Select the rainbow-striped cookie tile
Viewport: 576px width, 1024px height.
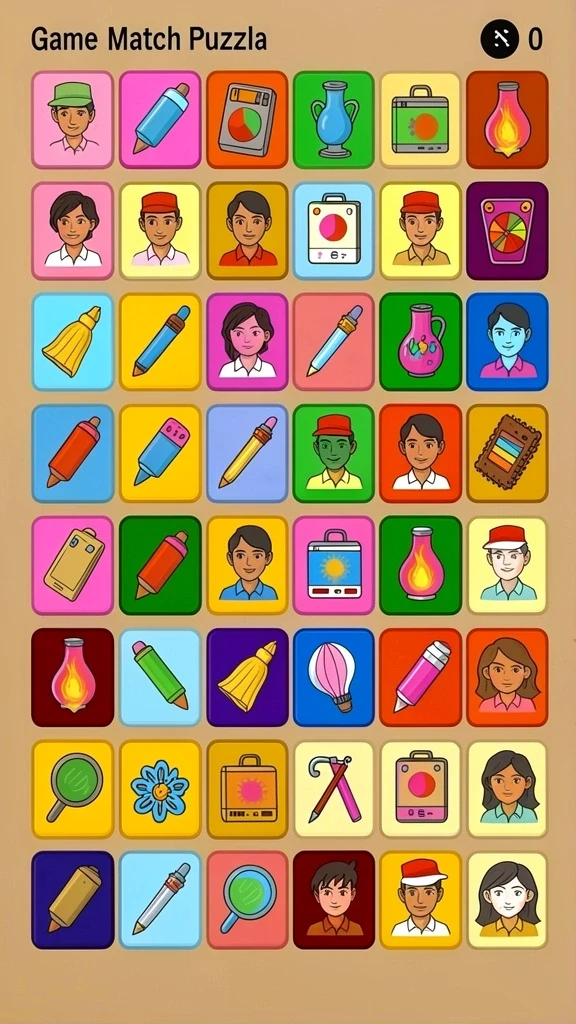507,454
